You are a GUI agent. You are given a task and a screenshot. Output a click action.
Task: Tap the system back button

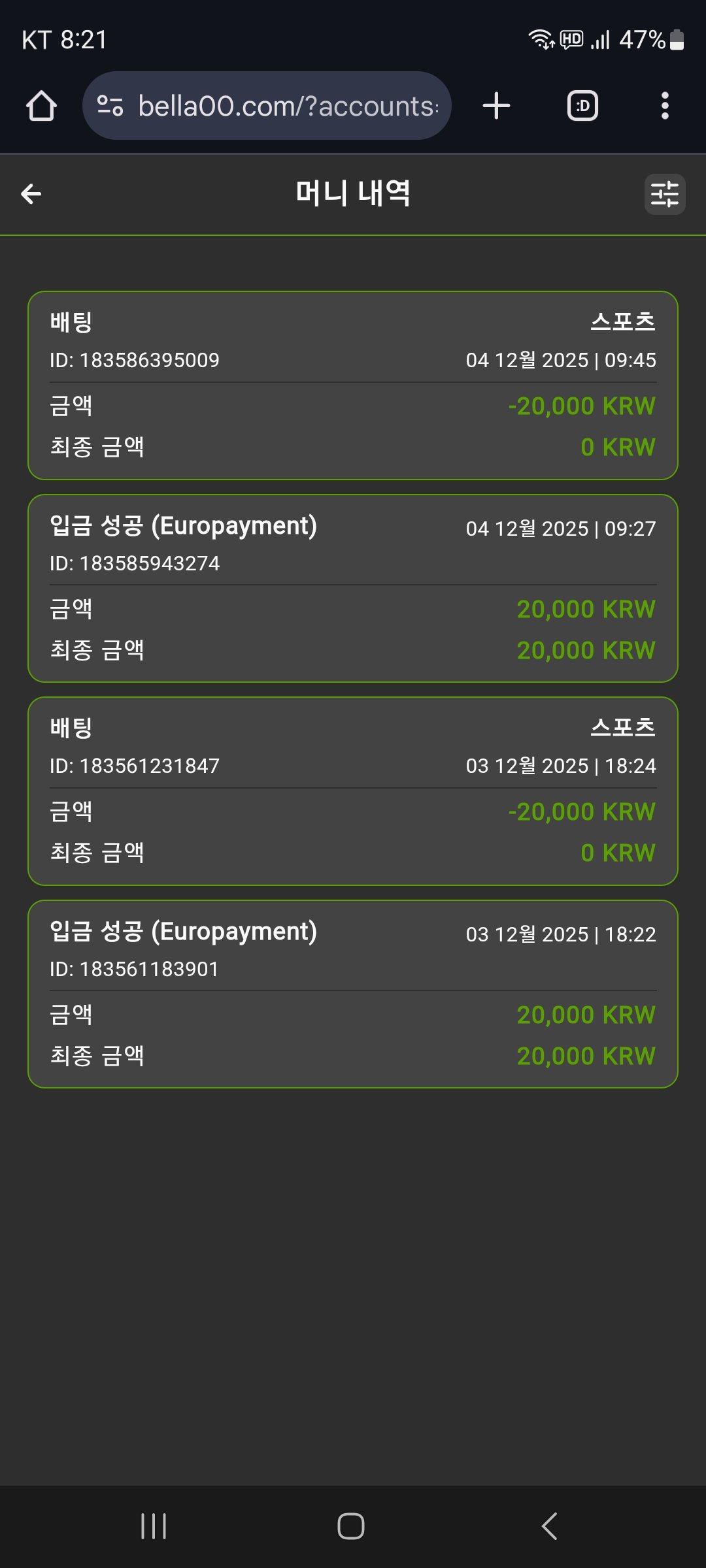pyautogui.click(x=550, y=1526)
